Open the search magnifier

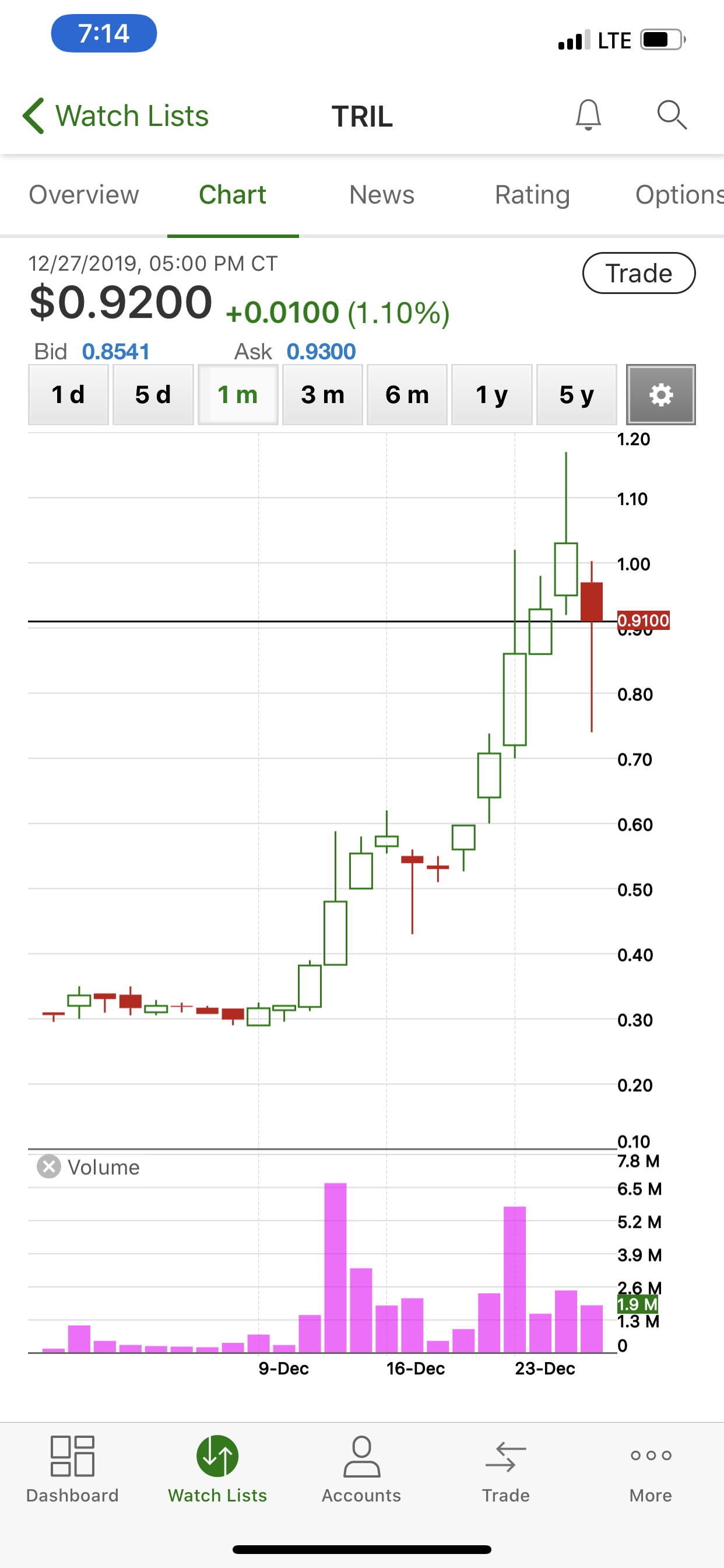click(x=672, y=115)
